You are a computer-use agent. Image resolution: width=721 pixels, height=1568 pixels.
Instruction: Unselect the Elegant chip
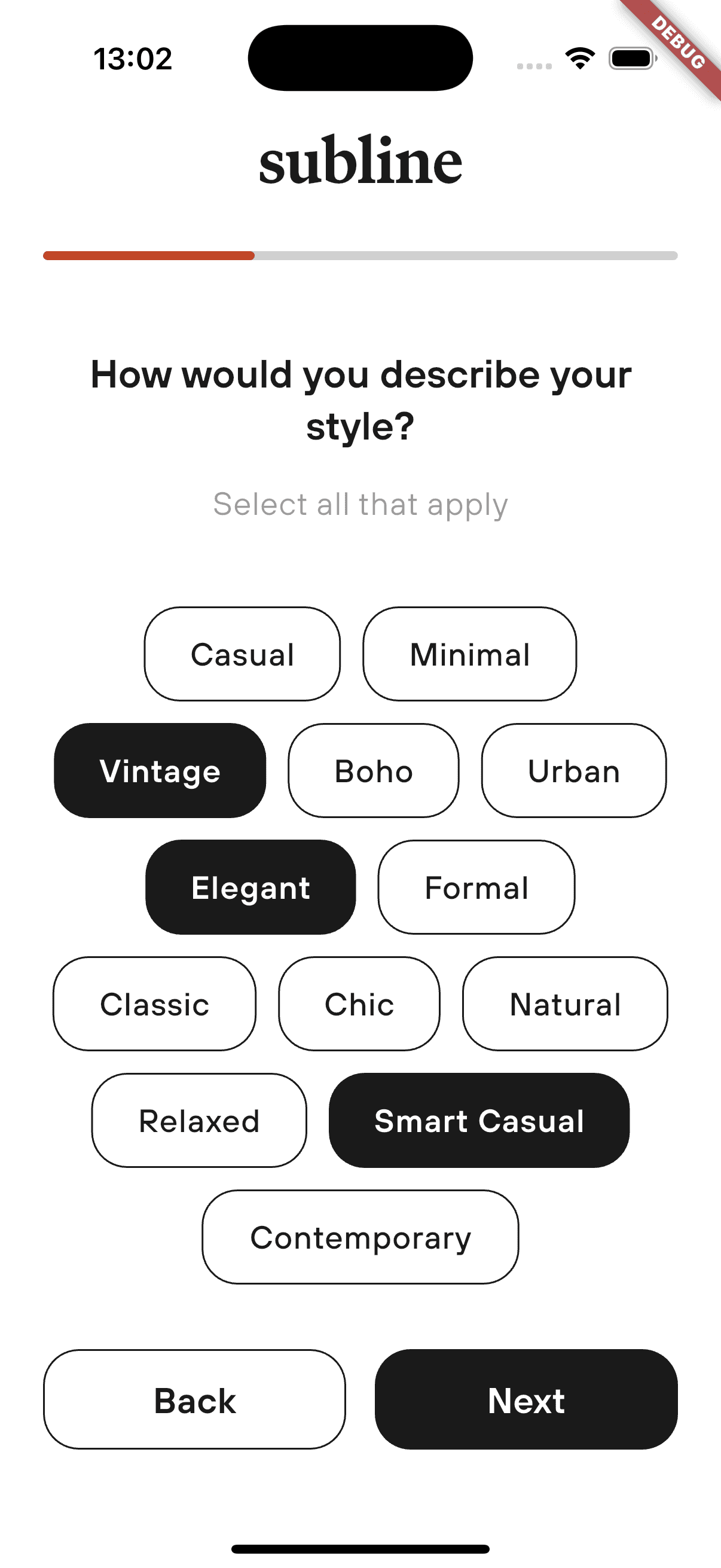click(x=250, y=887)
